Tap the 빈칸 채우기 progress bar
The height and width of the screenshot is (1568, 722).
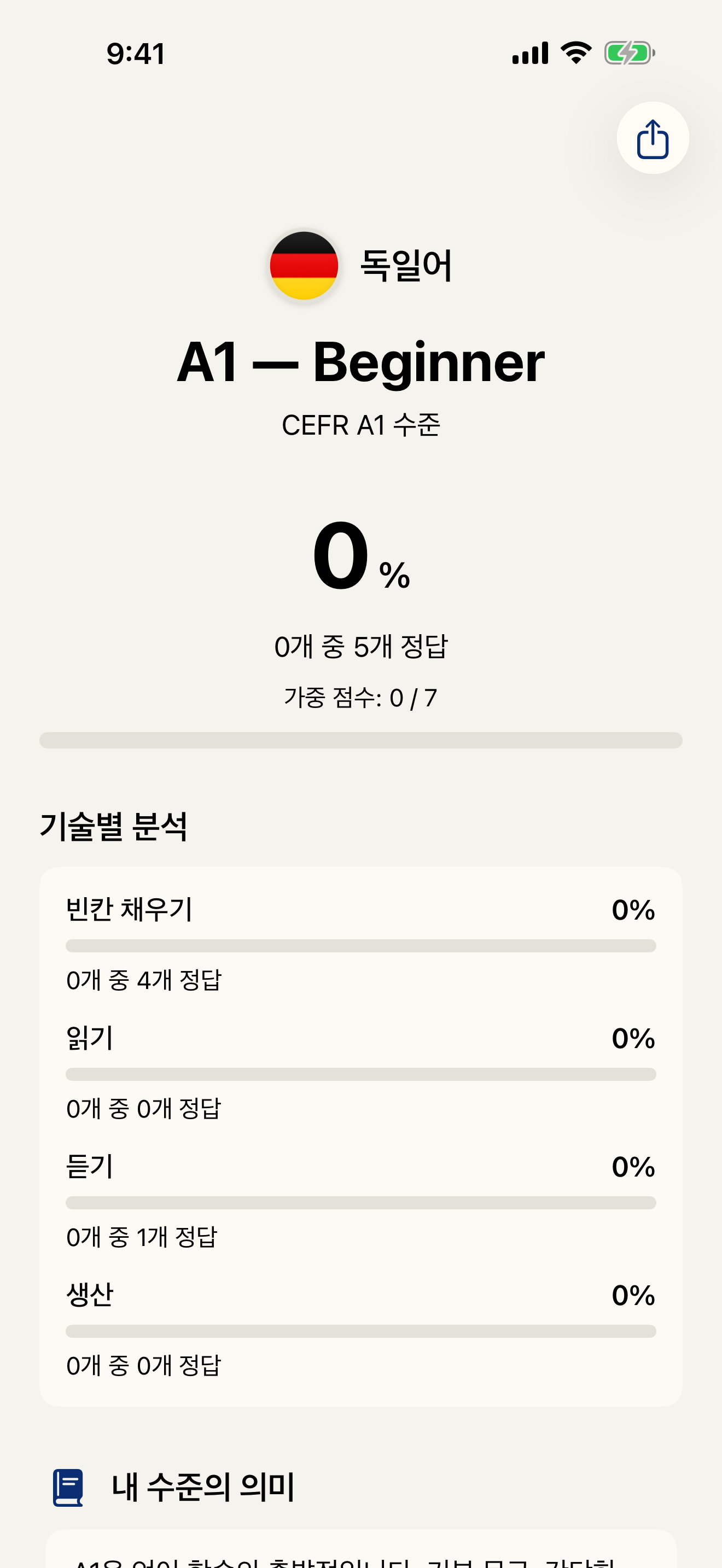click(x=361, y=945)
